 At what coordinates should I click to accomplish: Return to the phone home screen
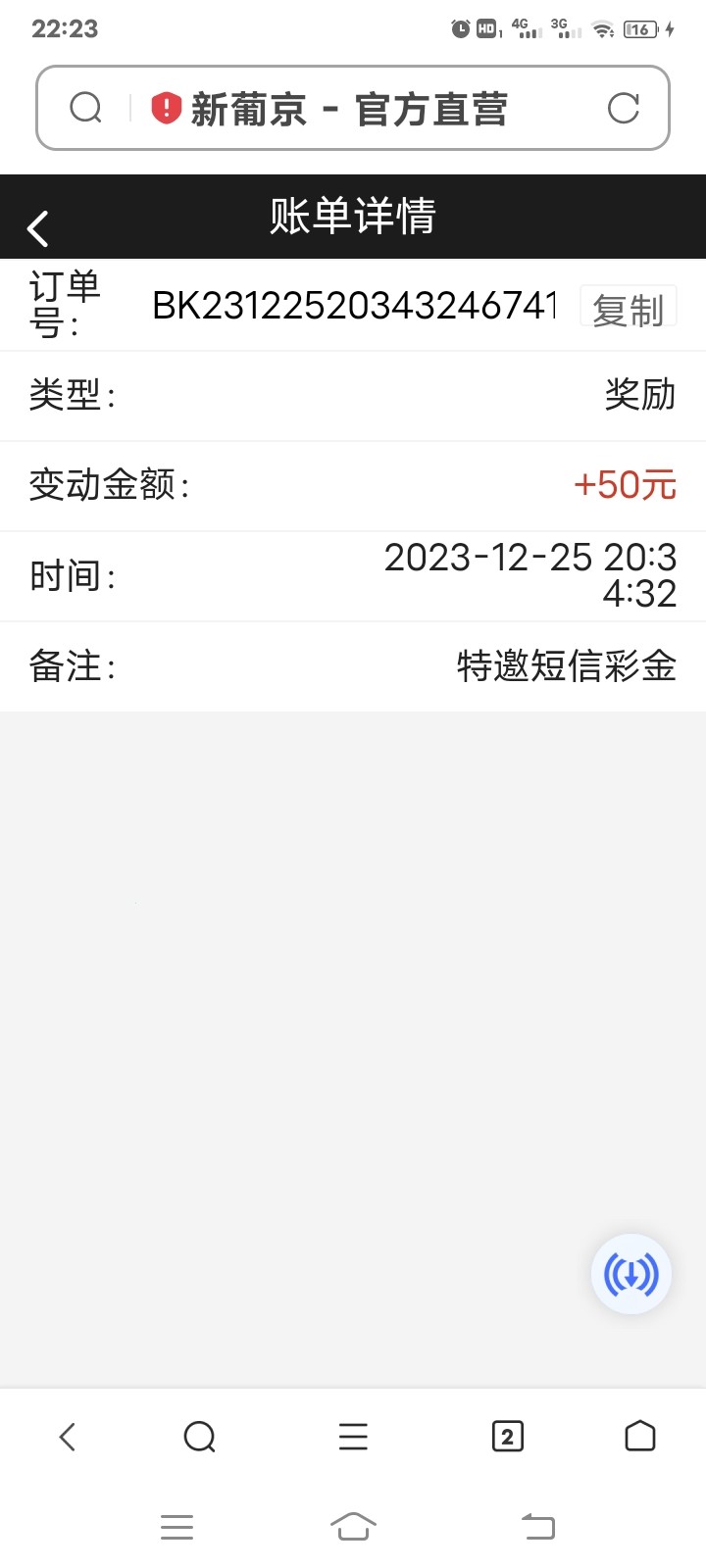(x=353, y=1526)
